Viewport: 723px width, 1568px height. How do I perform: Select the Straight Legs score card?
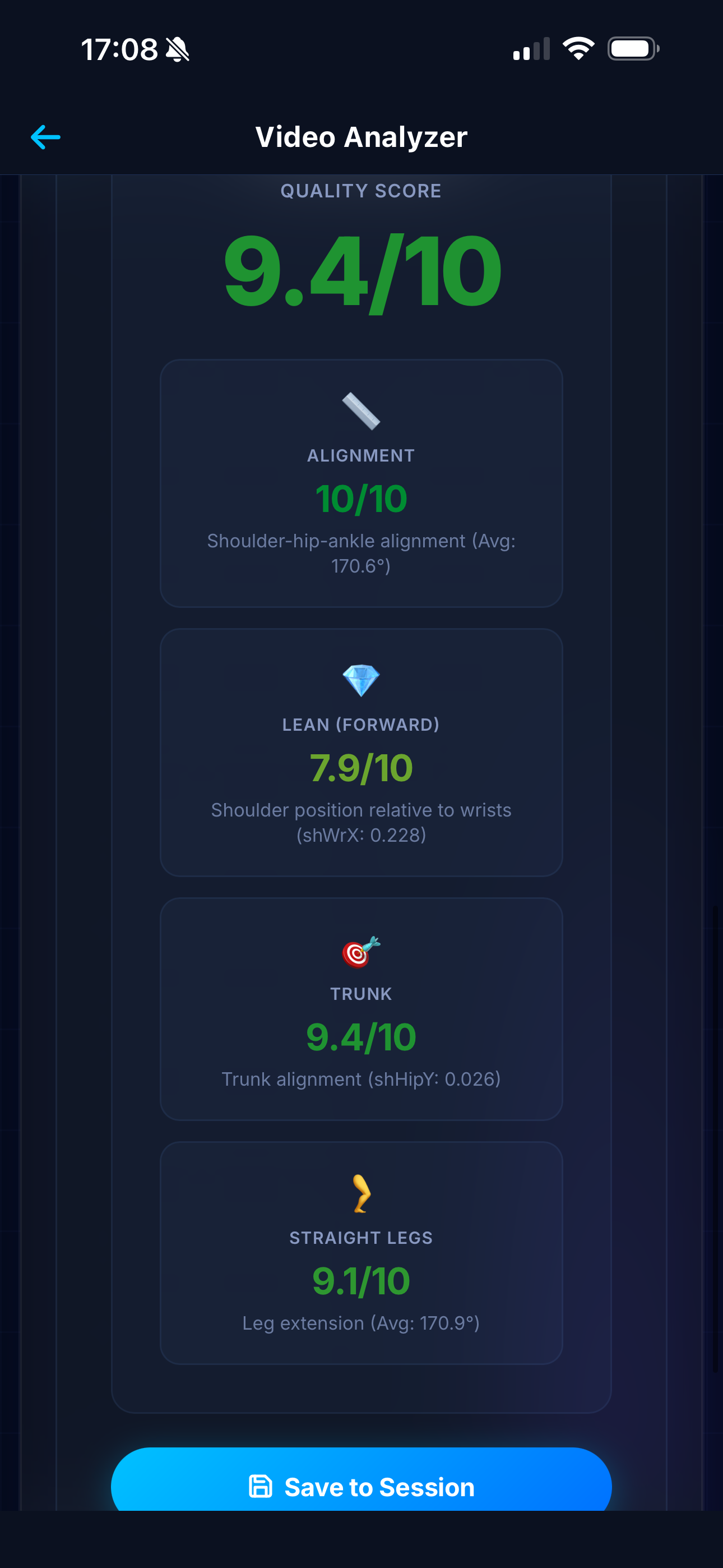[361, 1251]
